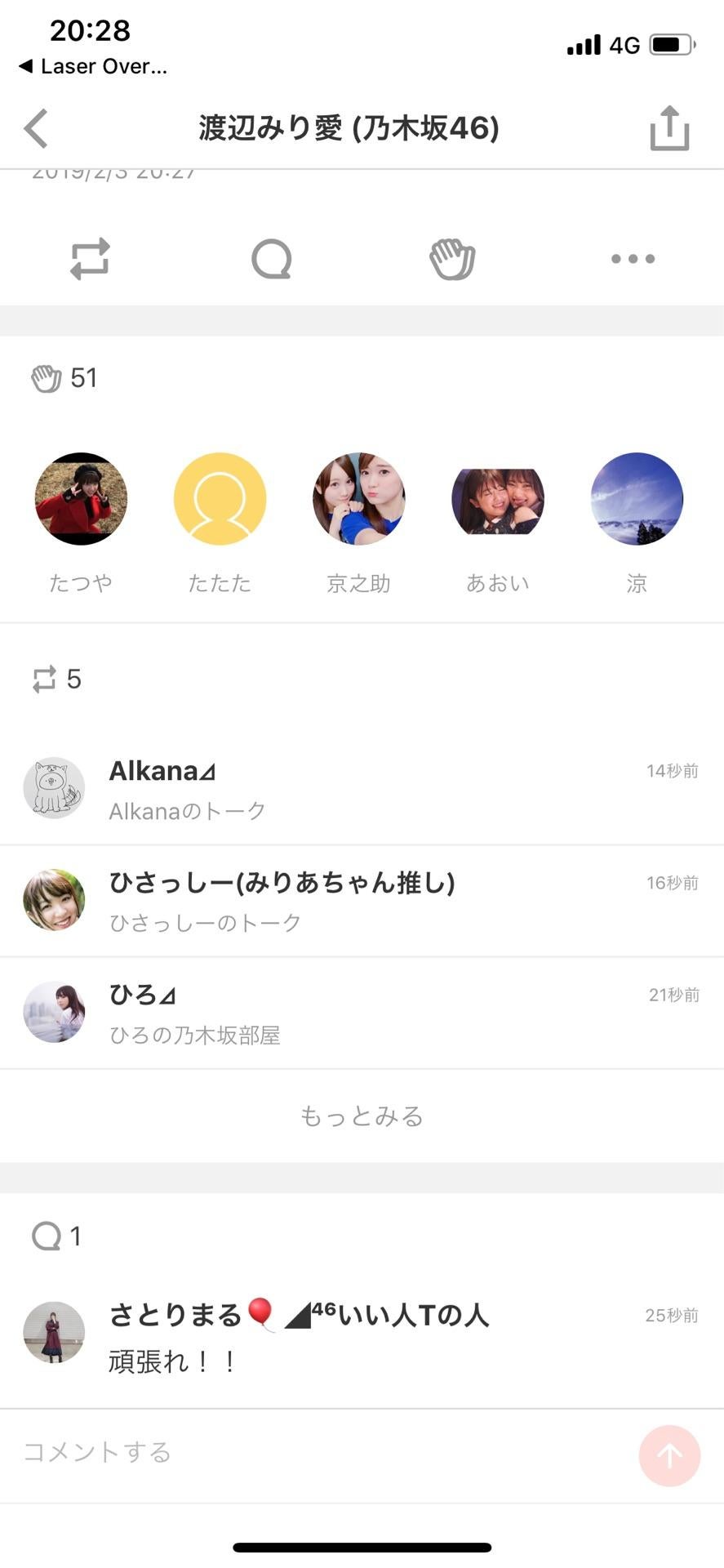Go back using the top-left arrow
The height and width of the screenshot is (1568, 724).
(x=37, y=128)
